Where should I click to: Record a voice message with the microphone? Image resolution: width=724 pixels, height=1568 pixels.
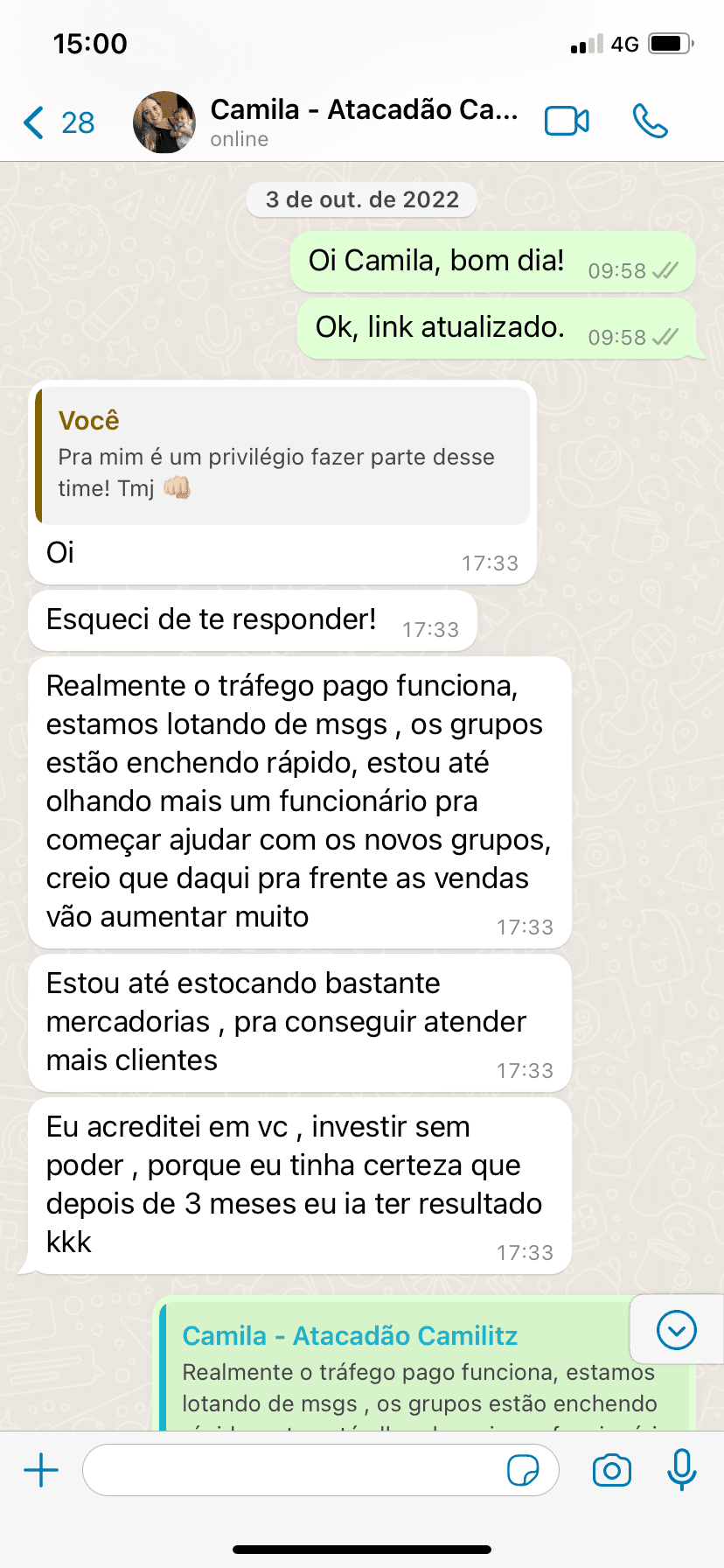point(681,1470)
